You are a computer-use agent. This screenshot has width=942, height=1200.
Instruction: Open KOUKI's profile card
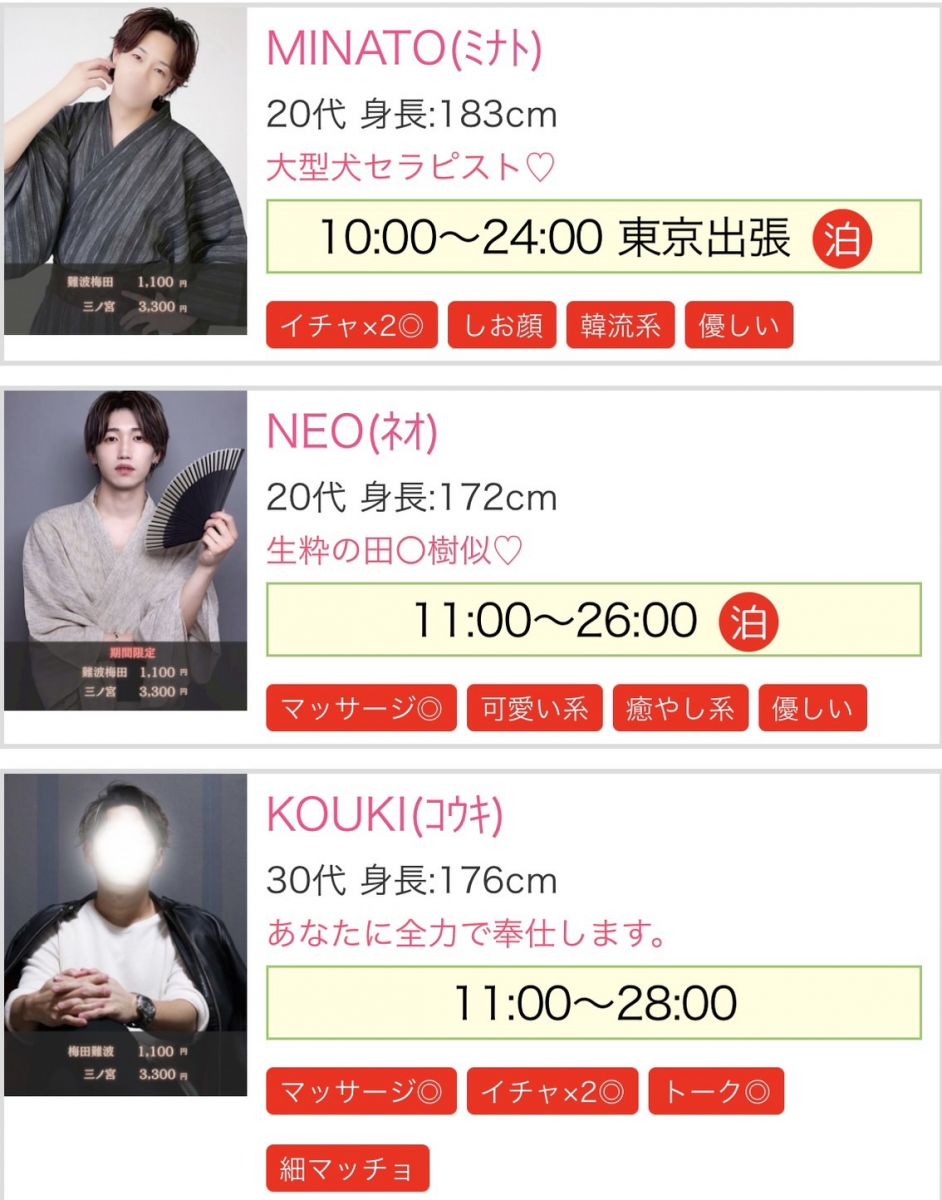(125, 935)
